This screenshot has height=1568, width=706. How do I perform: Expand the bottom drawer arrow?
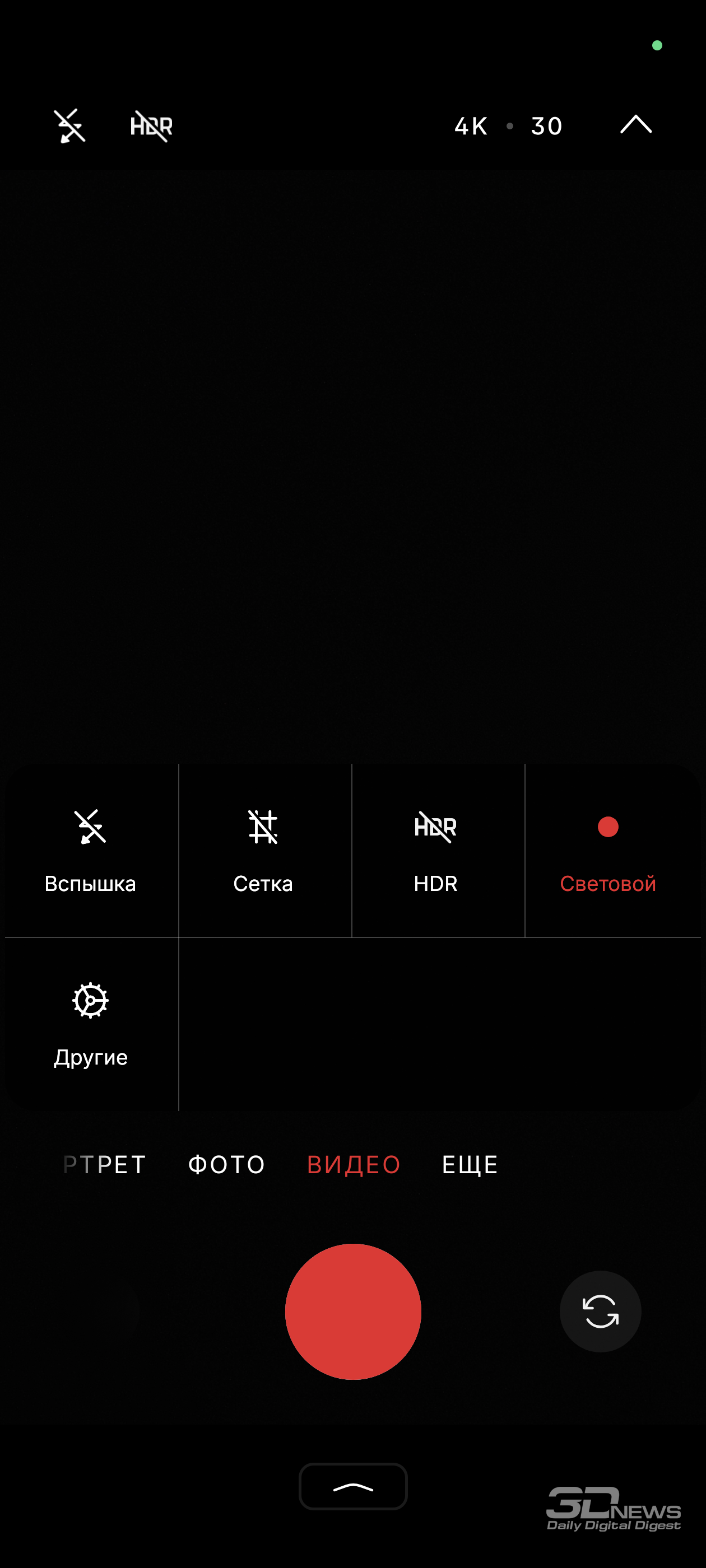(x=354, y=1486)
